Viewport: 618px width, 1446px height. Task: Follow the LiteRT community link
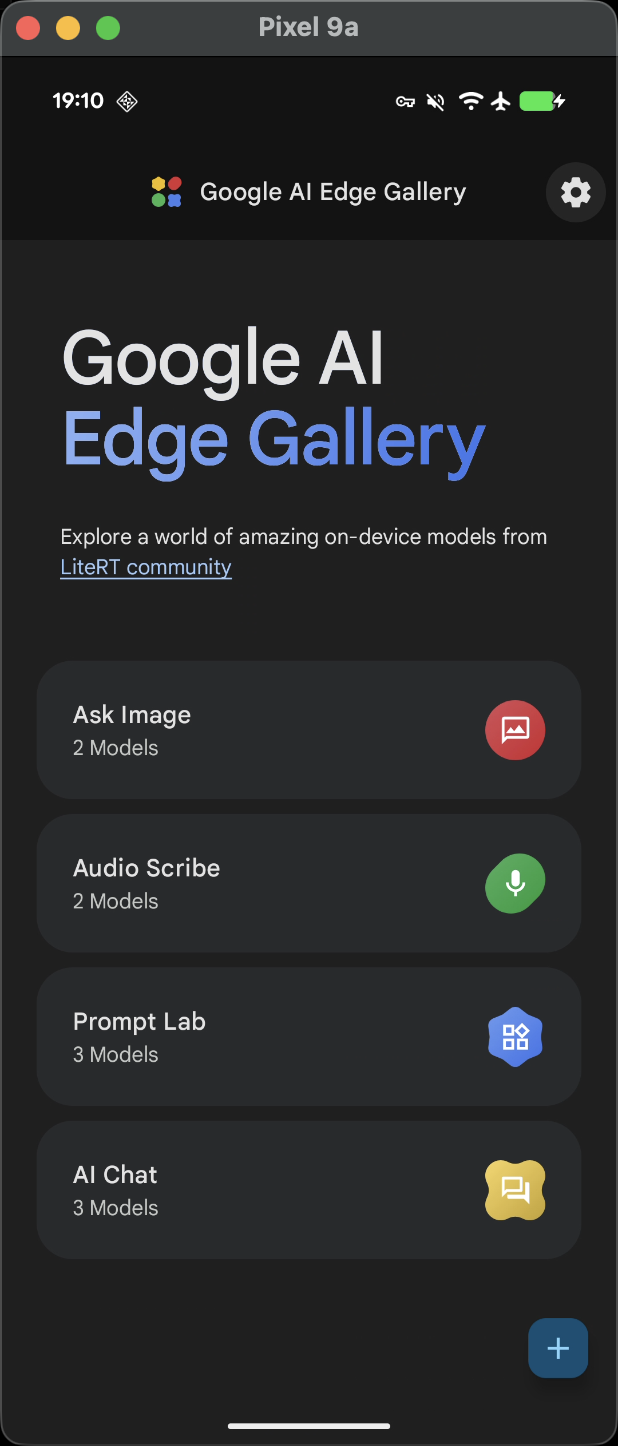[146, 567]
